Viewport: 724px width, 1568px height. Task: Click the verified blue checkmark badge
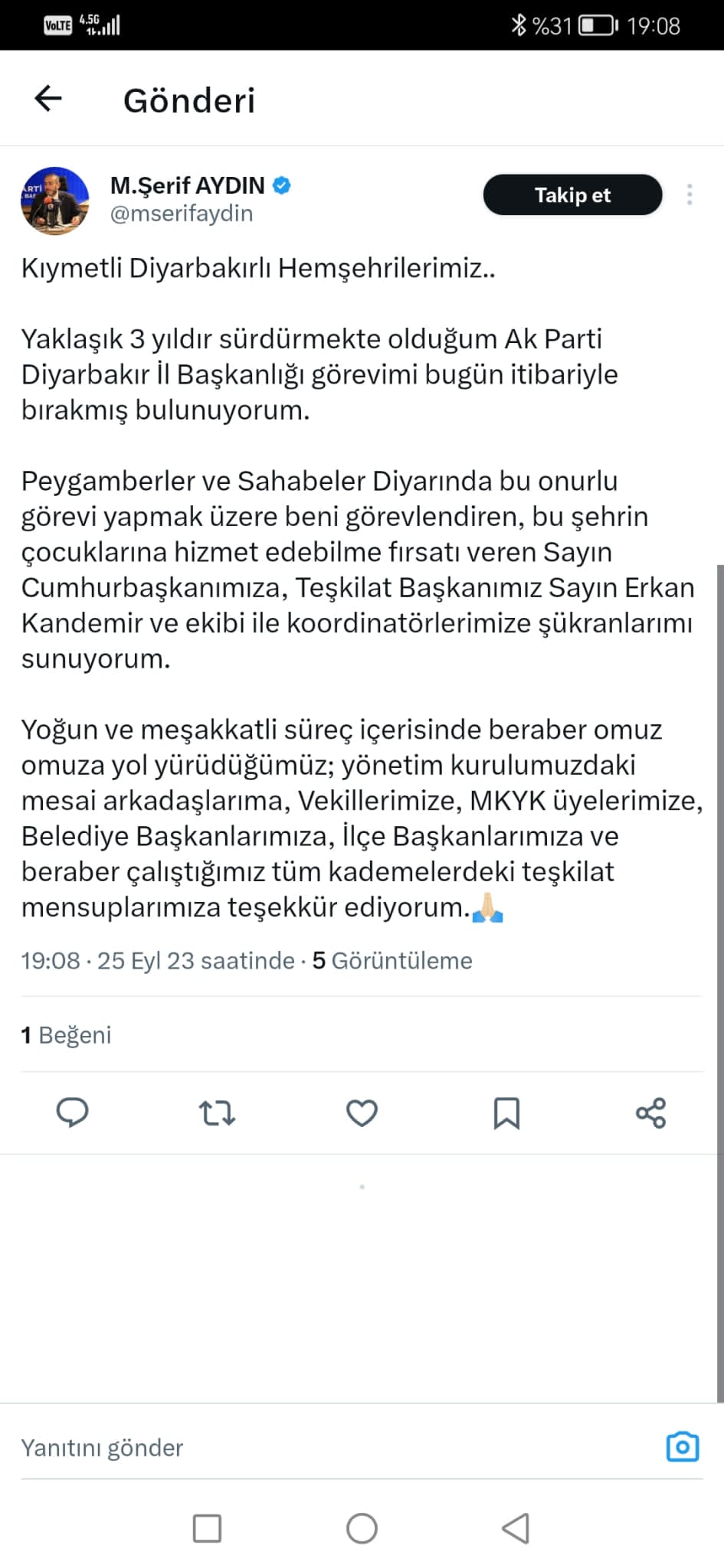pos(281,185)
